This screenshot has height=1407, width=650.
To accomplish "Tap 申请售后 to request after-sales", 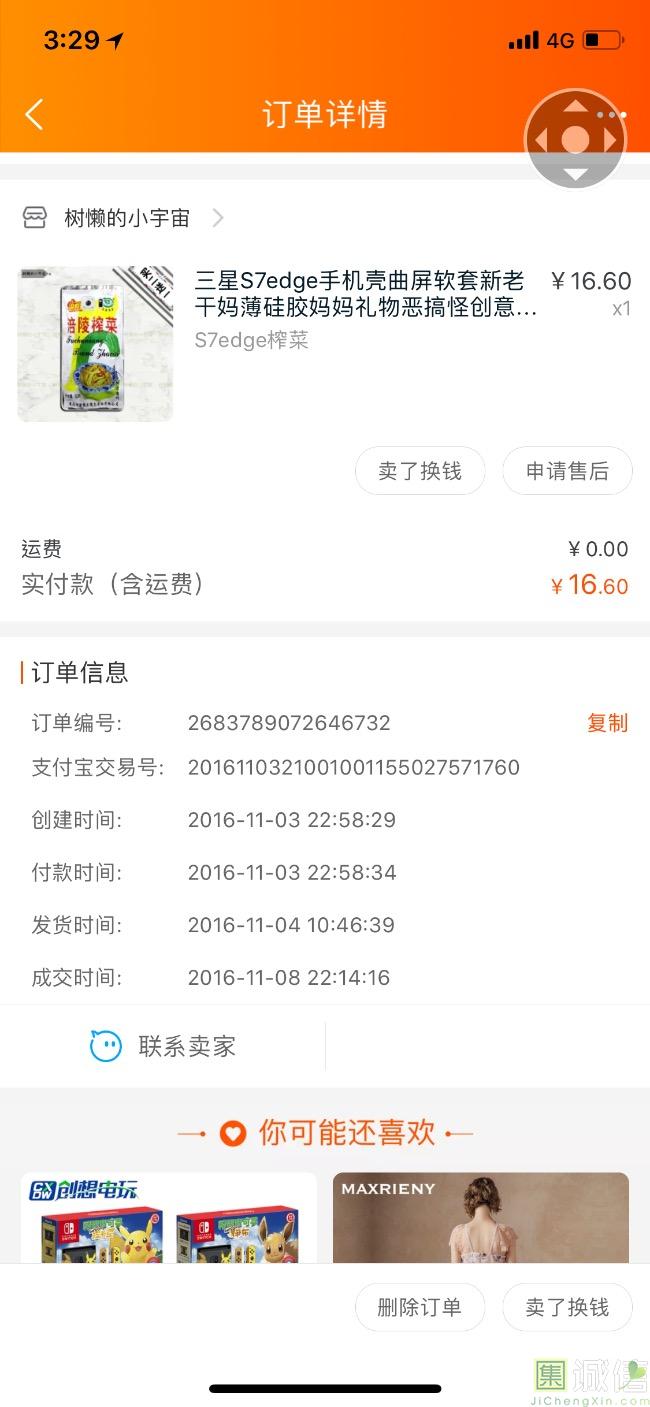I will coord(567,471).
